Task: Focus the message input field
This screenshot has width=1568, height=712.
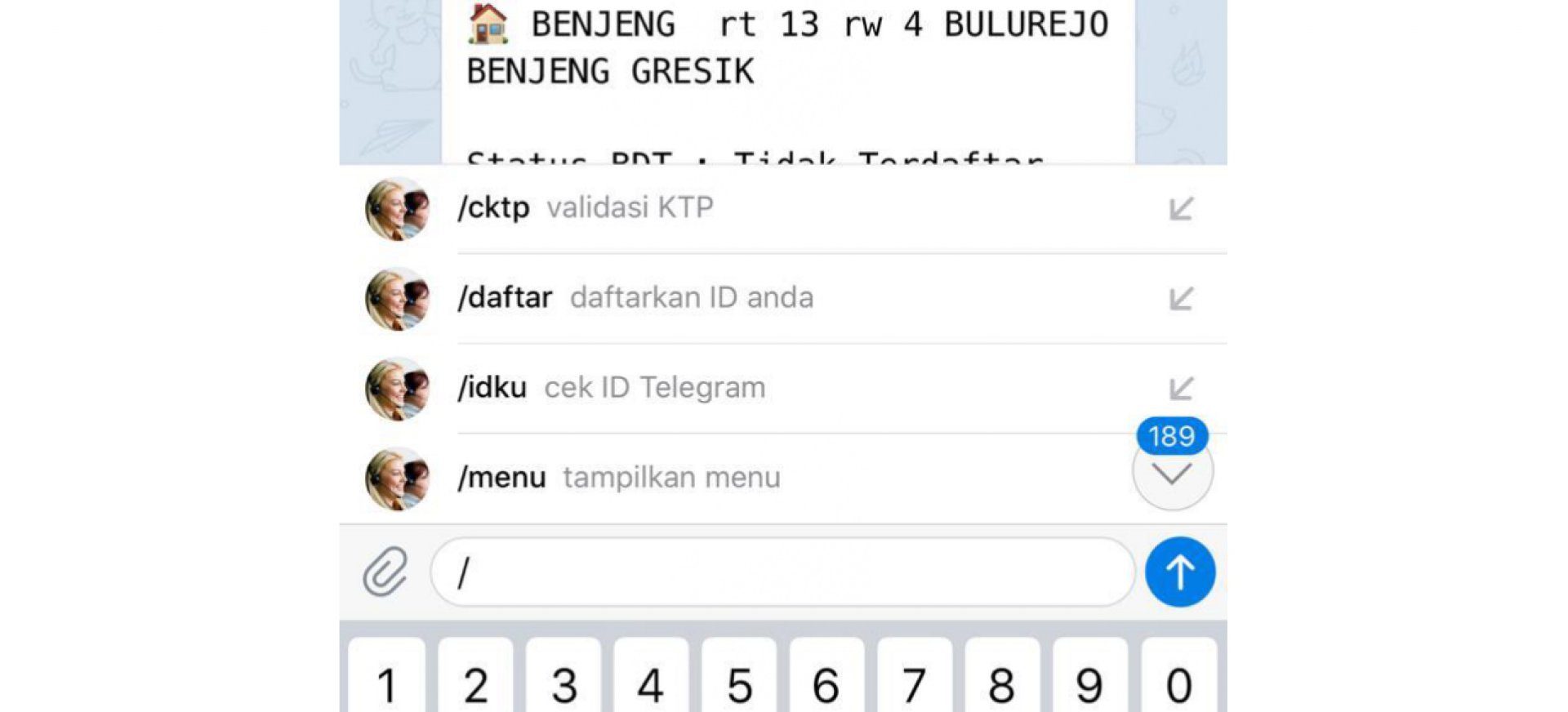Action: click(x=782, y=572)
